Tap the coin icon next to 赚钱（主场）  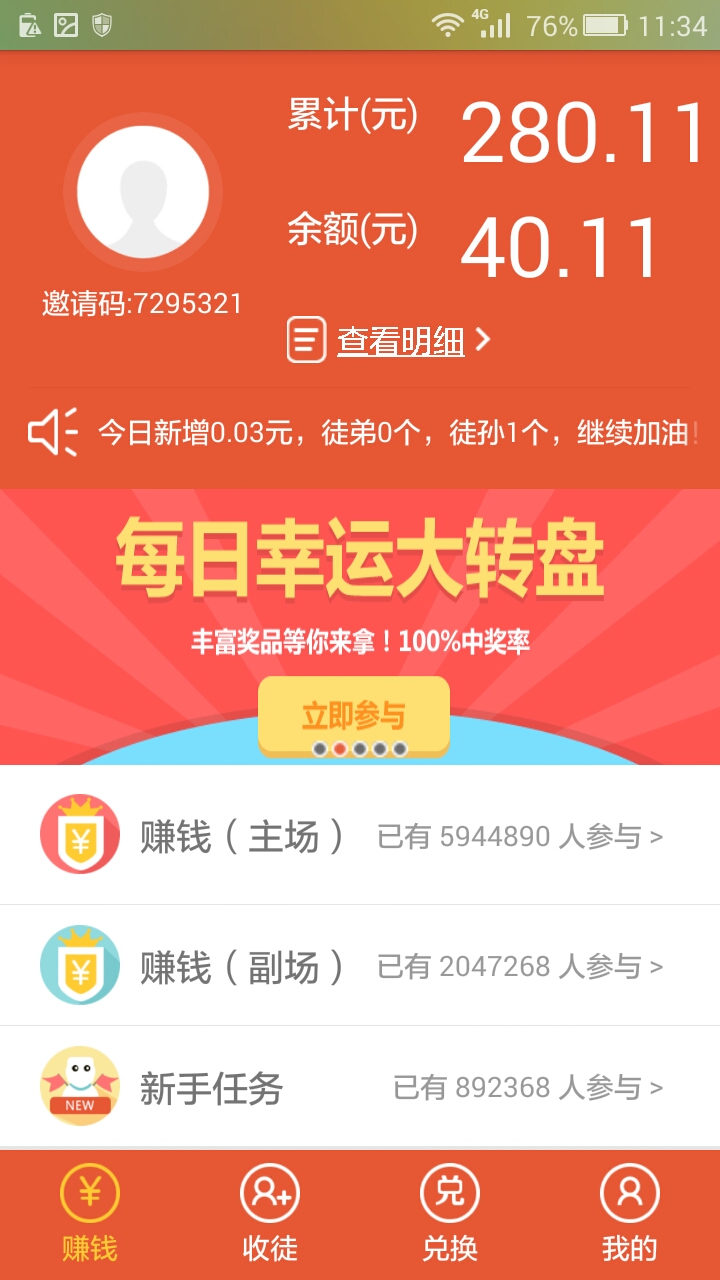pos(80,835)
